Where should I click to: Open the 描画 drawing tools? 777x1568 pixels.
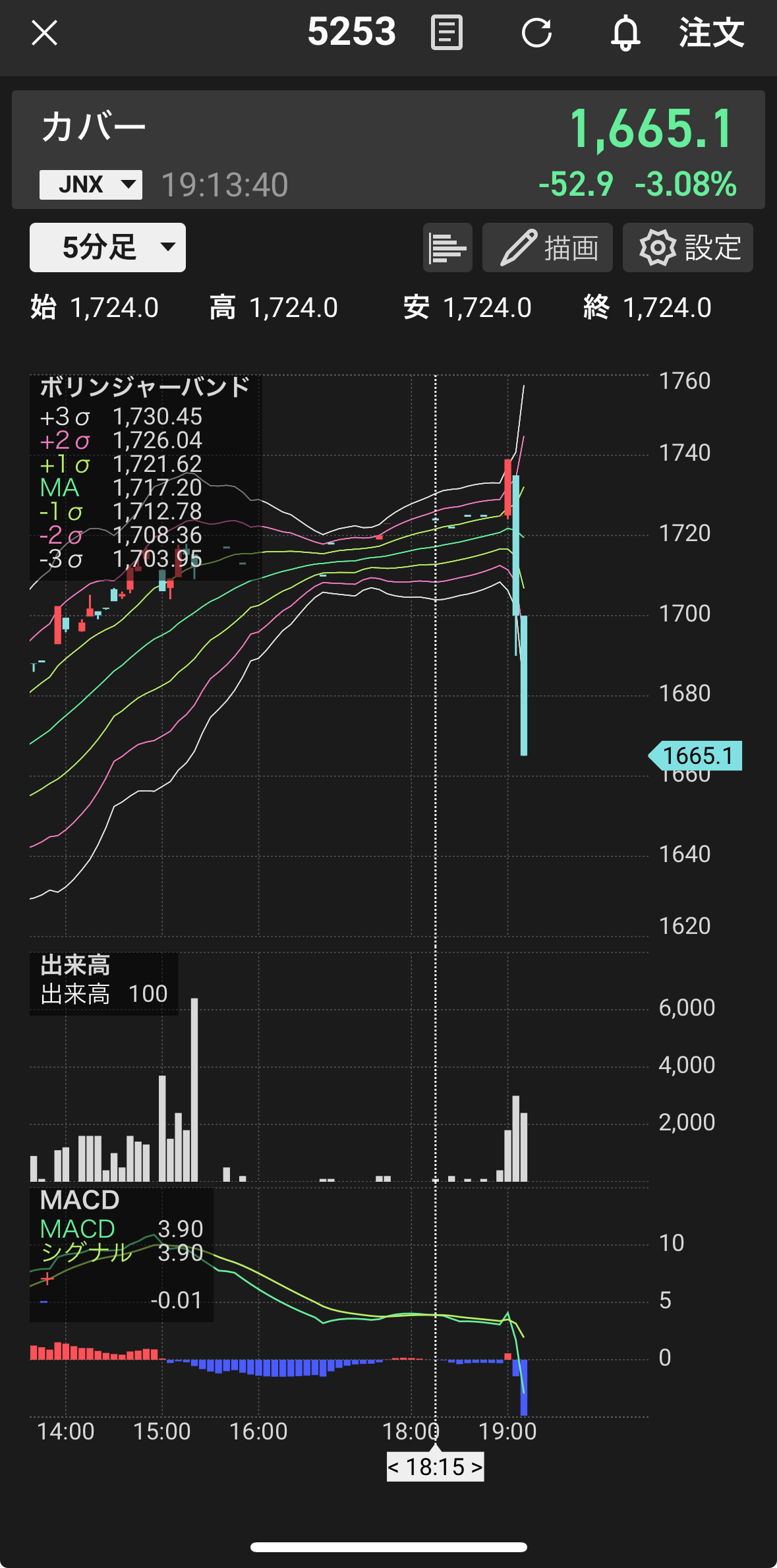[x=548, y=248]
